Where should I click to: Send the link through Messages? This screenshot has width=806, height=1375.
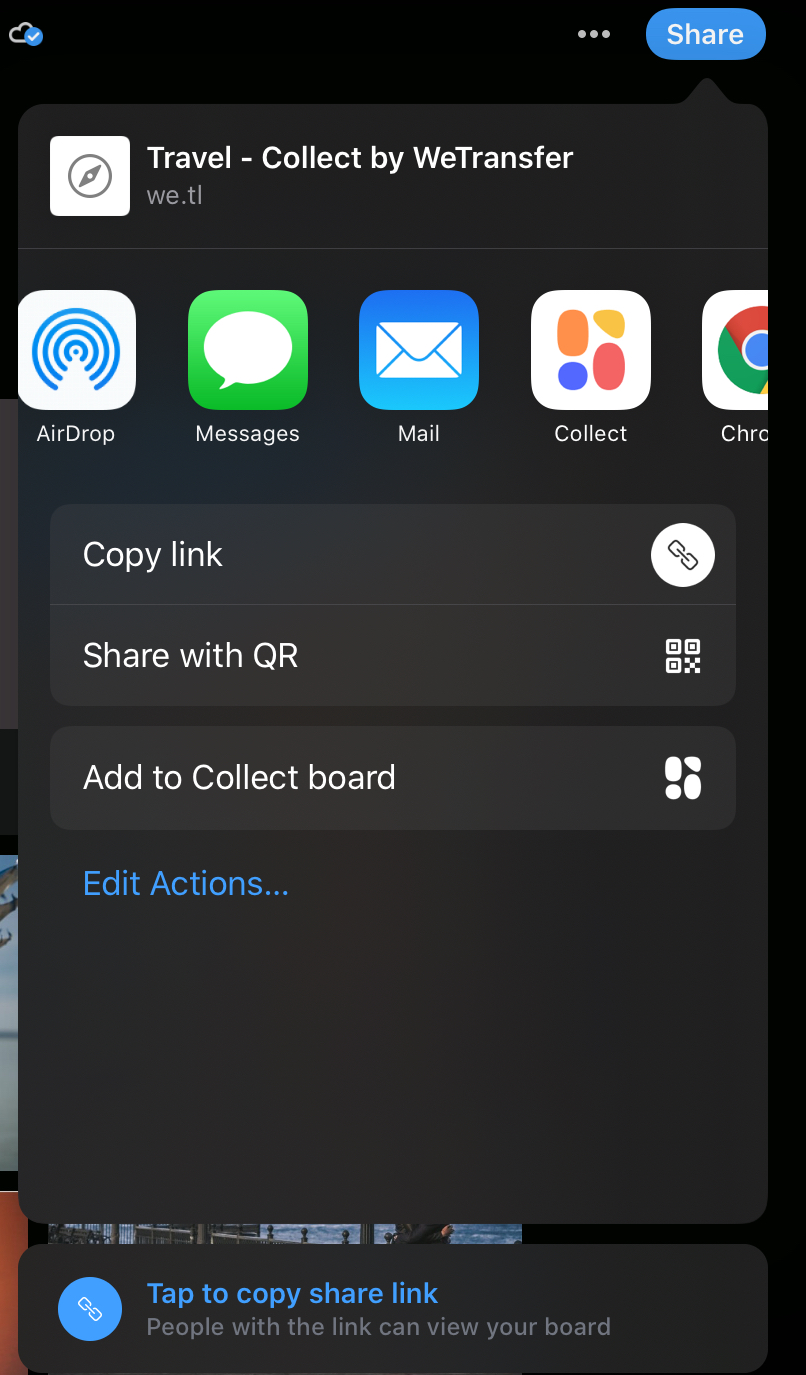(247, 351)
